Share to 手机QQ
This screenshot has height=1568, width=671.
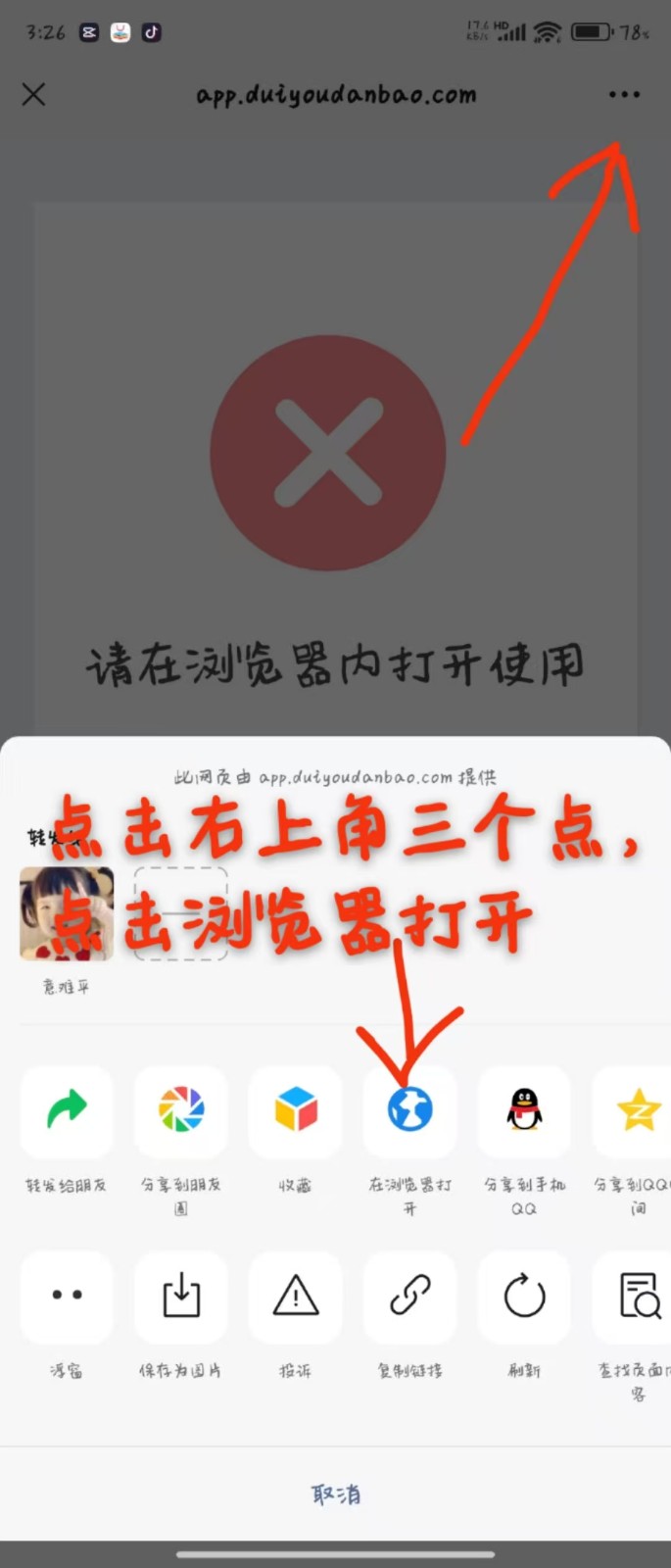pos(524,1111)
